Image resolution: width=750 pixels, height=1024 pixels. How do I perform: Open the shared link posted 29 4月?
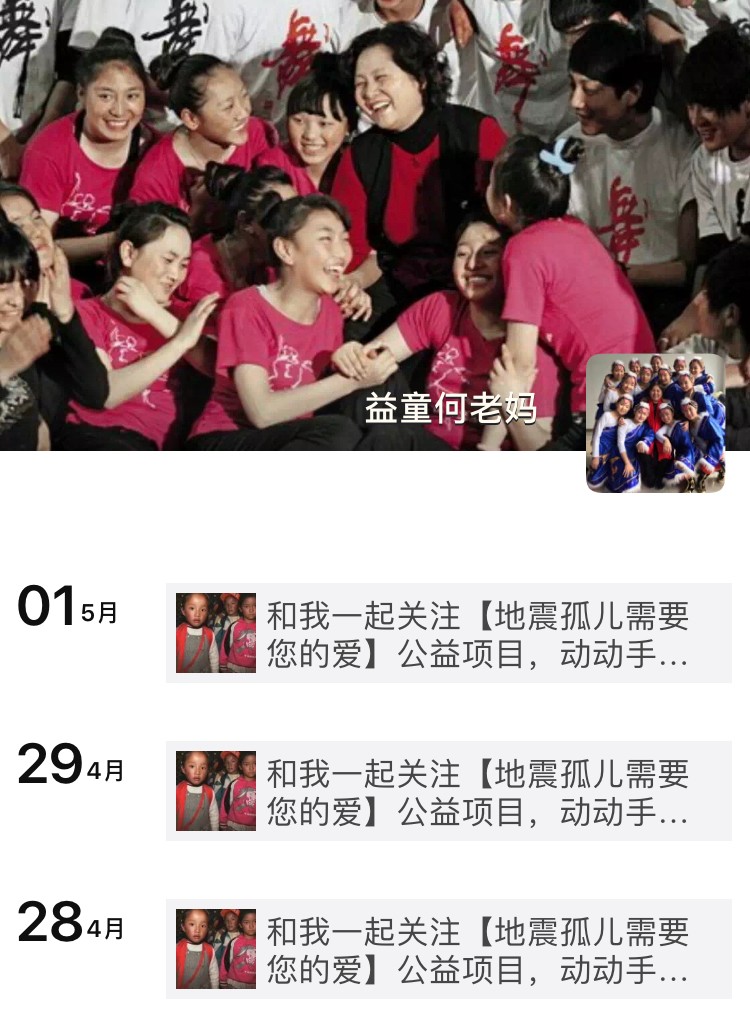tap(448, 791)
